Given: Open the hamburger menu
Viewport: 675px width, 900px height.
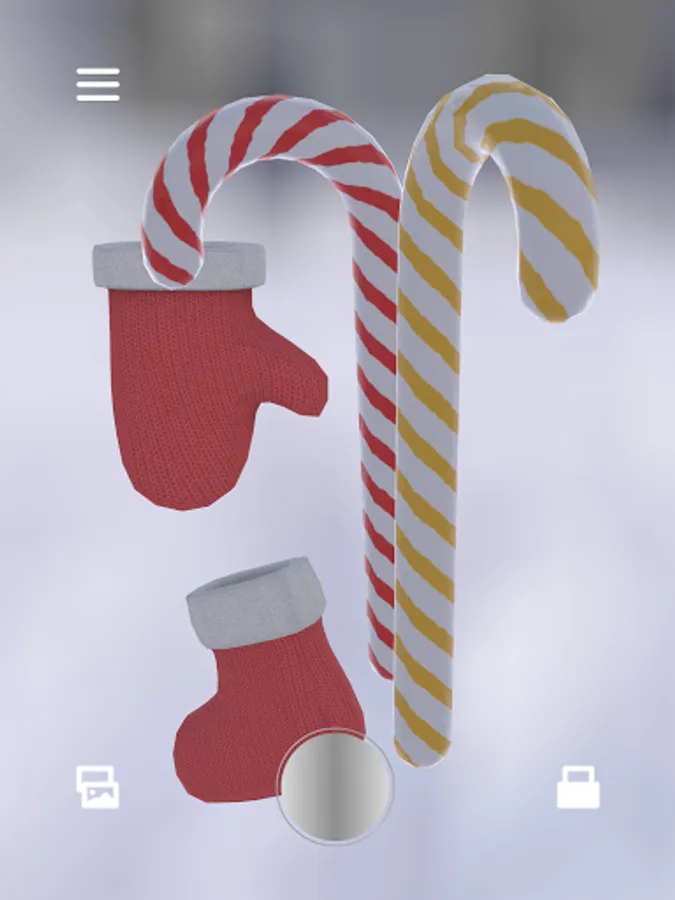Looking at the screenshot, I should 98,84.
